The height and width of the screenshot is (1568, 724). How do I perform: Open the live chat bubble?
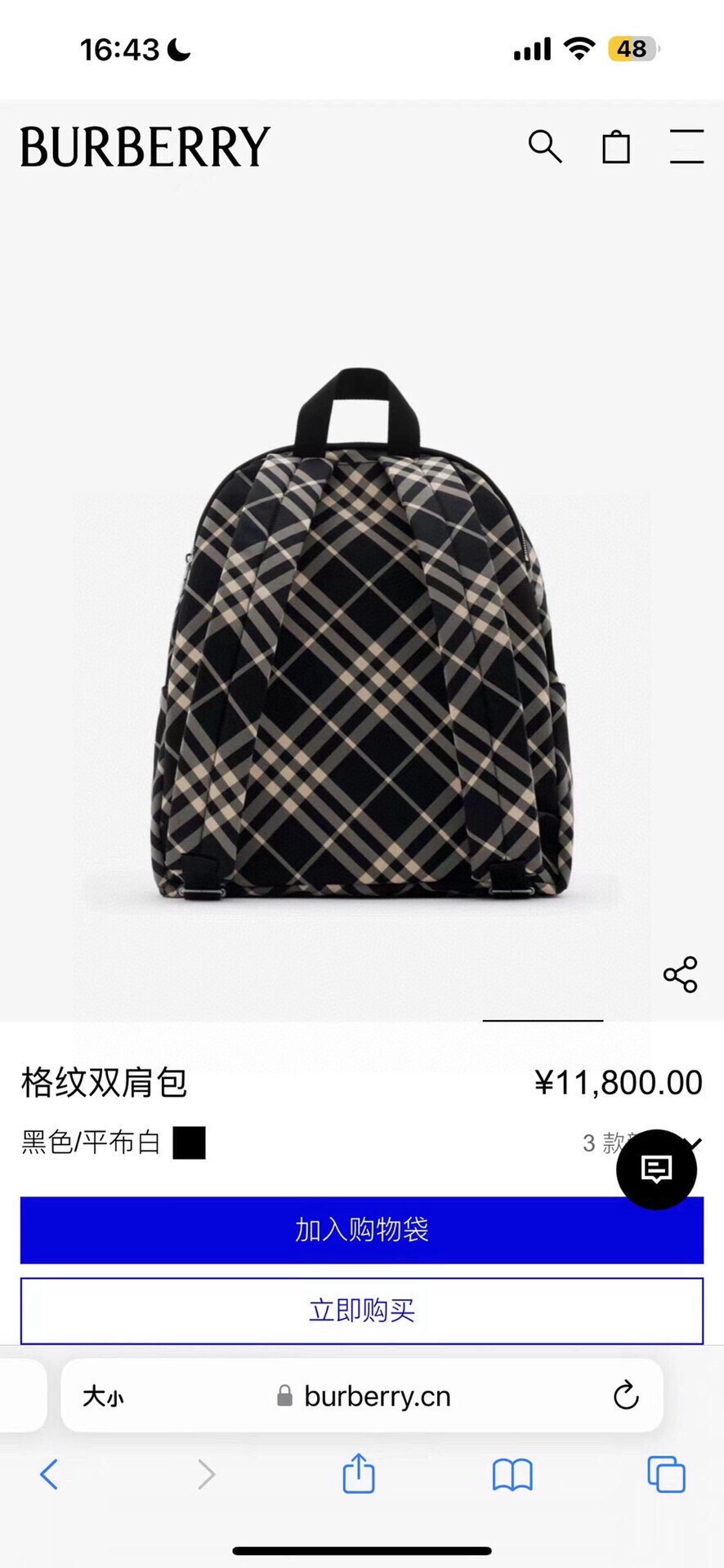point(656,1169)
